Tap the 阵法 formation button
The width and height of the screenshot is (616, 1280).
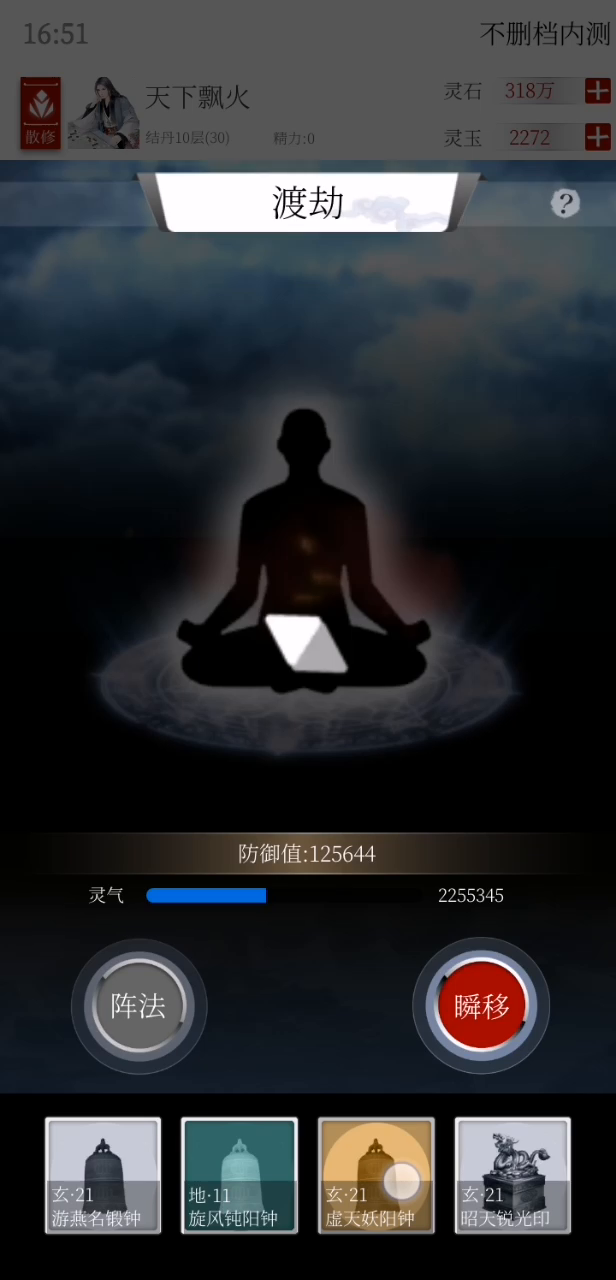tap(139, 1006)
